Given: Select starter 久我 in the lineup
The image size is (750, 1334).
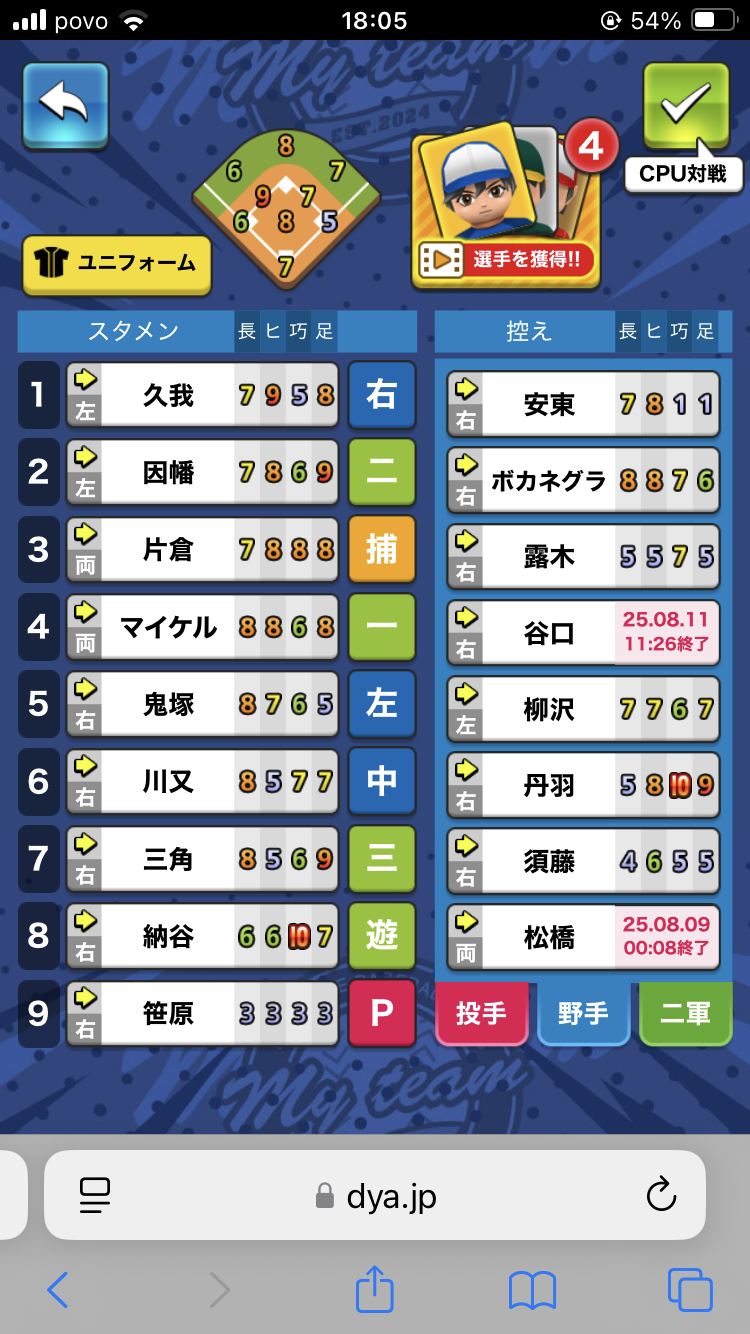Looking at the screenshot, I should pyautogui.click(x=203, y=395).
